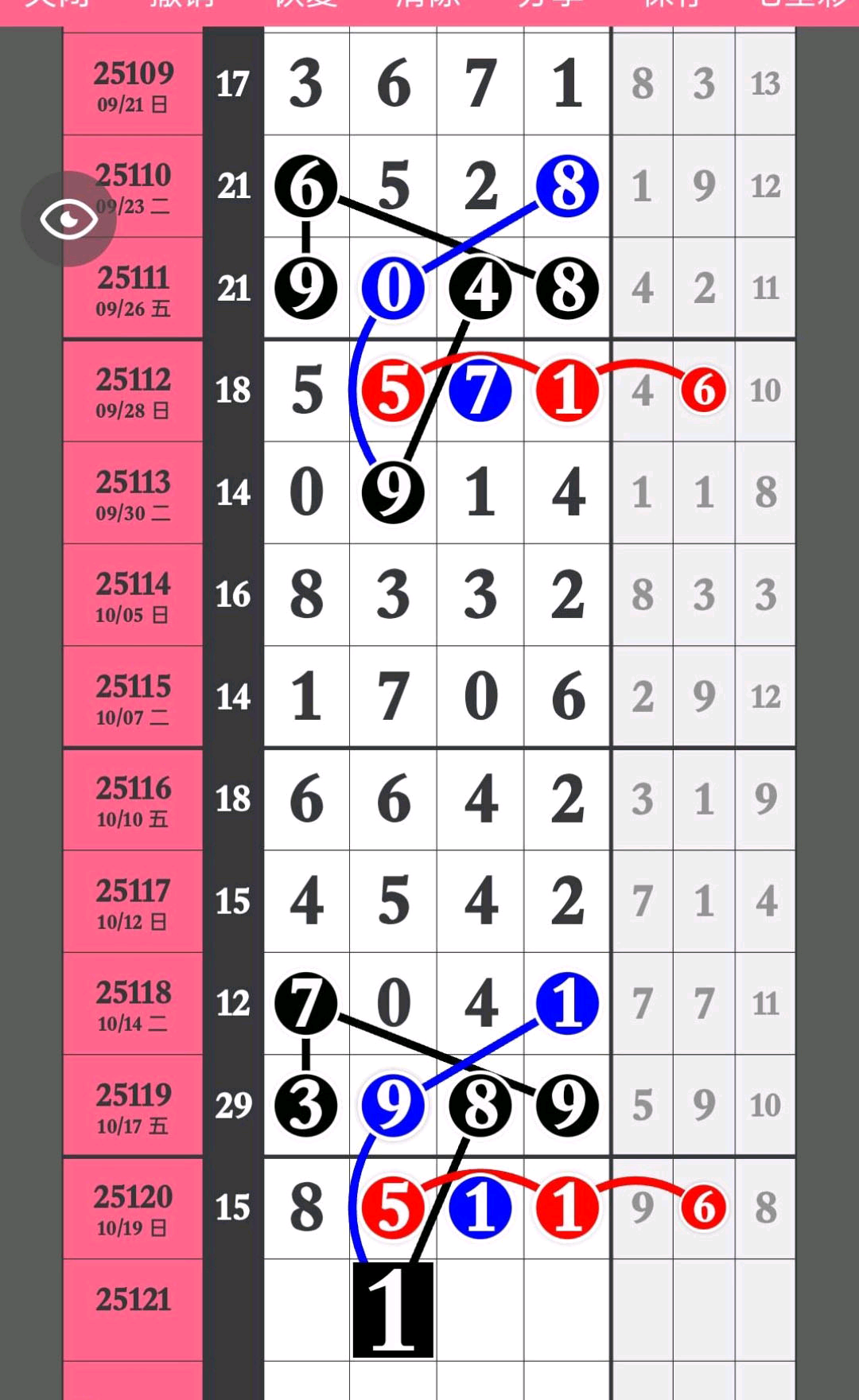Choose 保存 in the top toolbar
This screenshot has height=1400, width=859.
(x=673, y=5)
